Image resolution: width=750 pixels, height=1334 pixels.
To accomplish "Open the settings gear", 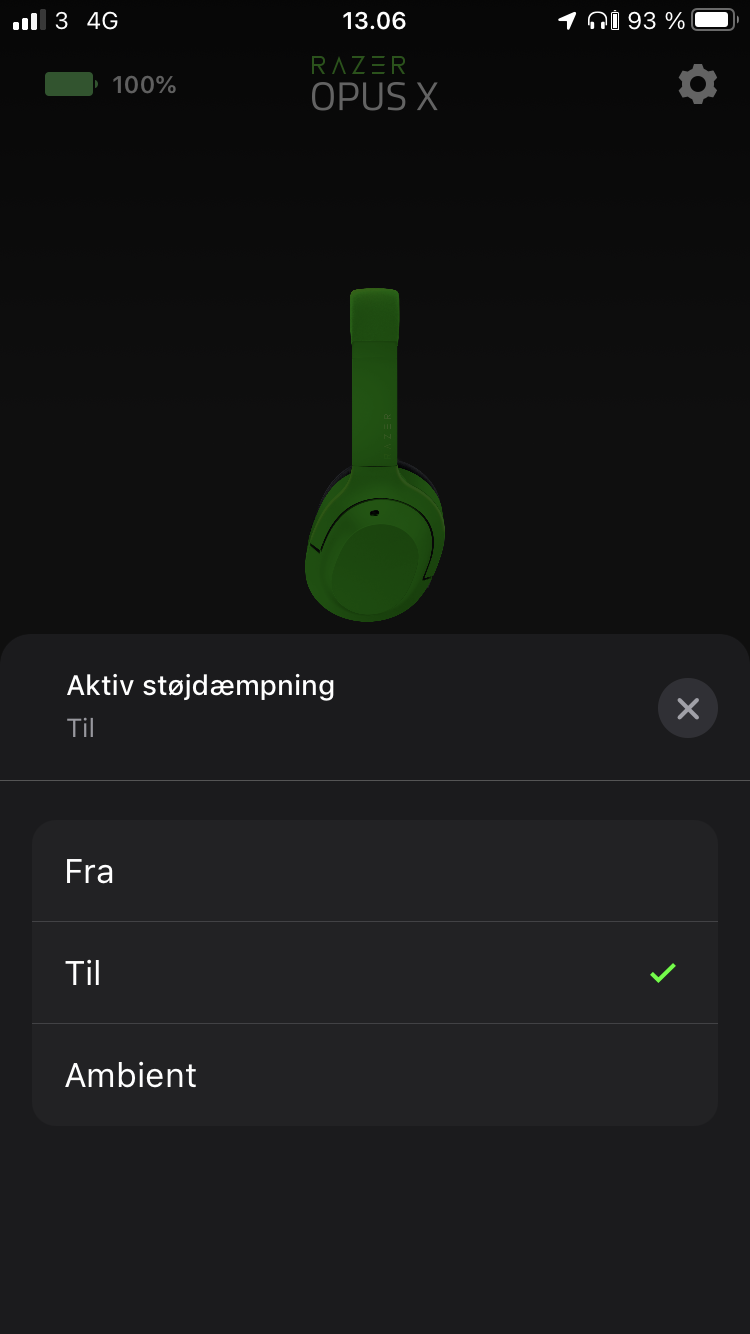I will pyautogui.click(x=697, y=85).
